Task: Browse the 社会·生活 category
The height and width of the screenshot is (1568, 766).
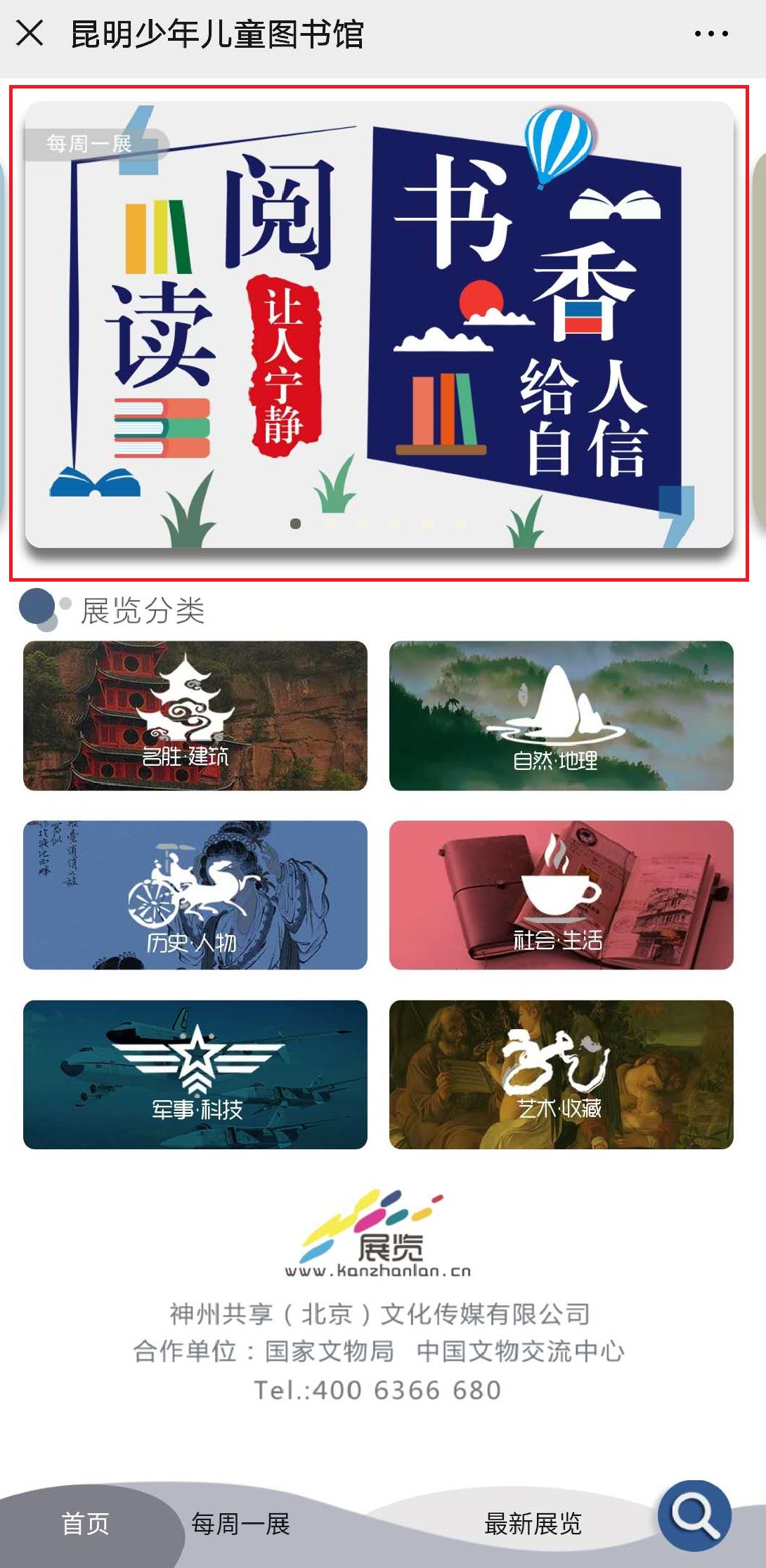Action: point(561,894)
